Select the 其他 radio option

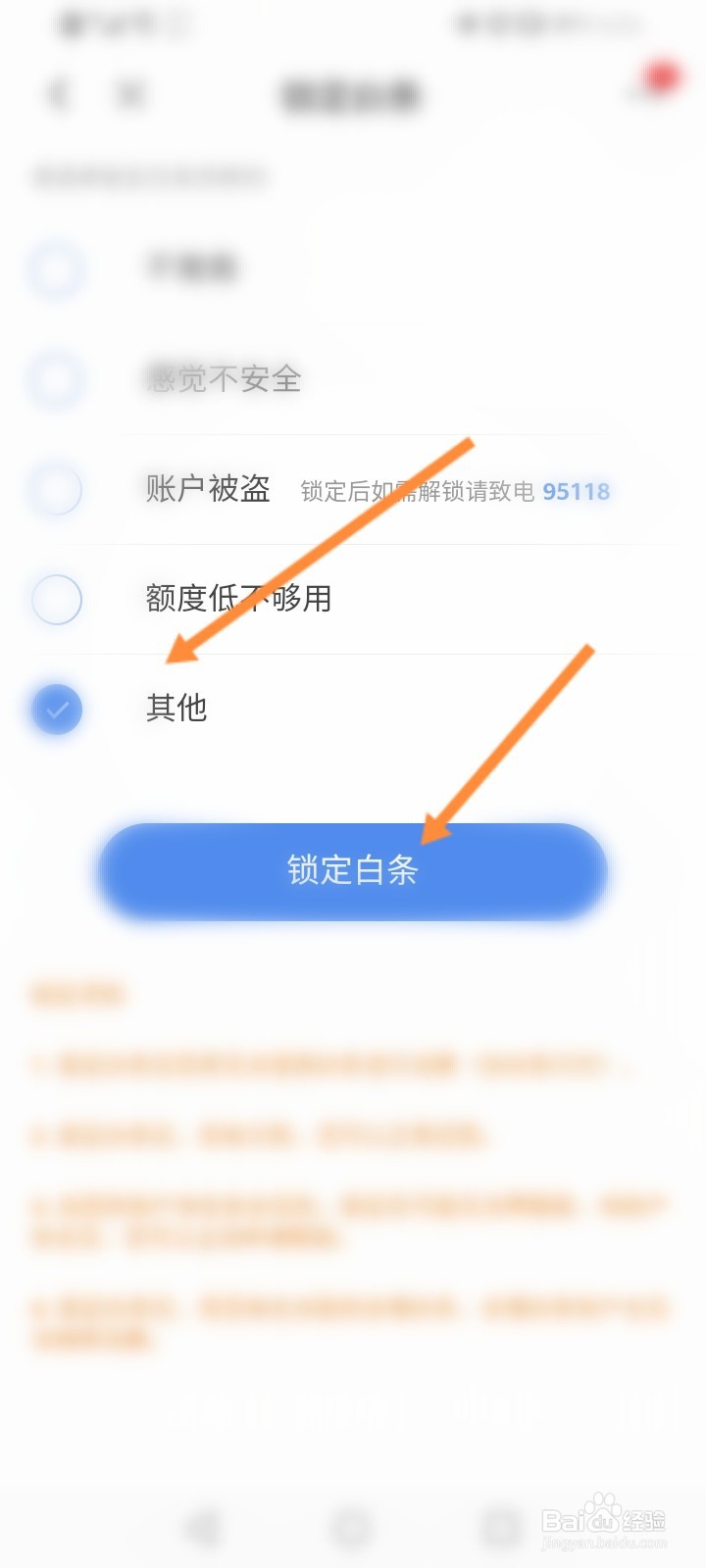pyautogui.click(x=56, y=709)
